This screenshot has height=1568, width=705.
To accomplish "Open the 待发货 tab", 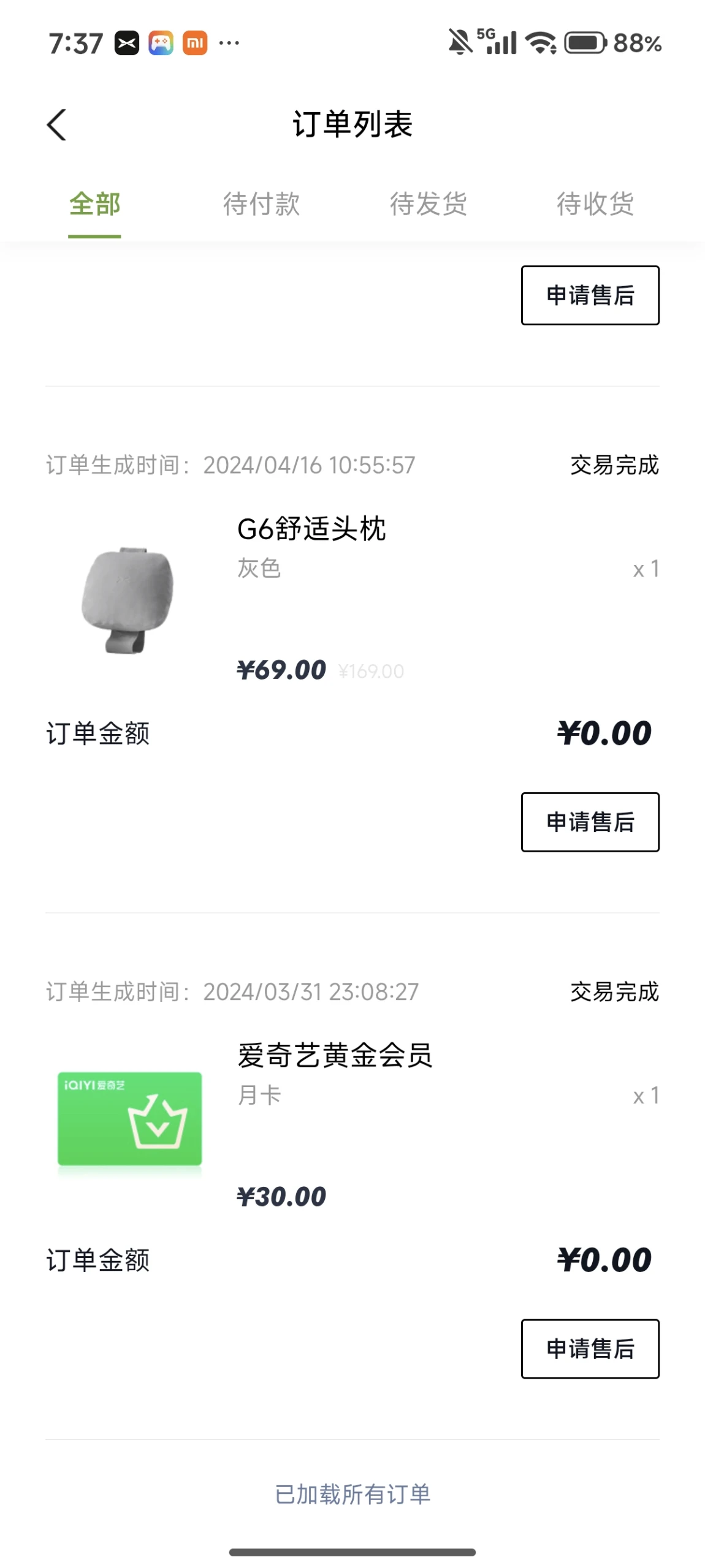I will (428, 205).
